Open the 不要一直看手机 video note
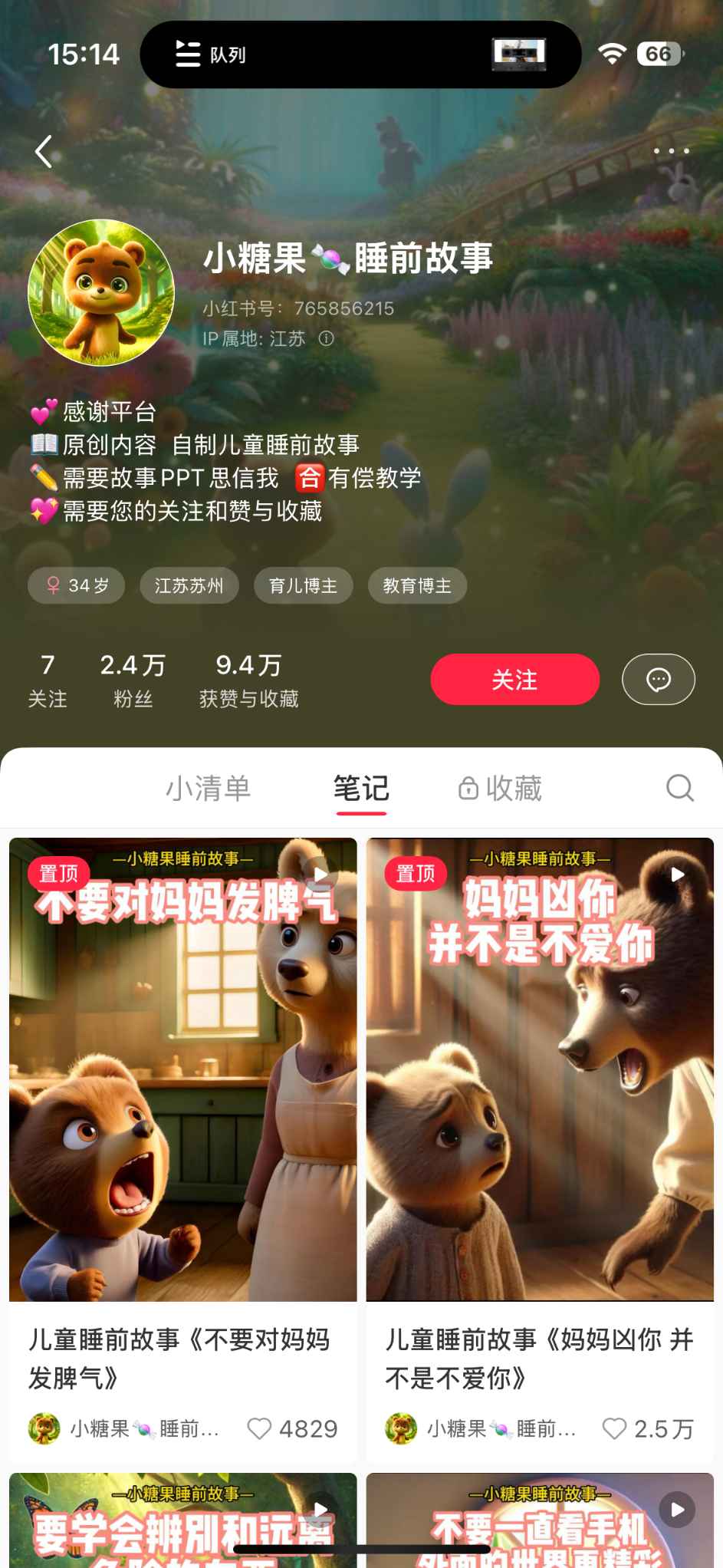723x1568 pixels. click(539, 1523)
